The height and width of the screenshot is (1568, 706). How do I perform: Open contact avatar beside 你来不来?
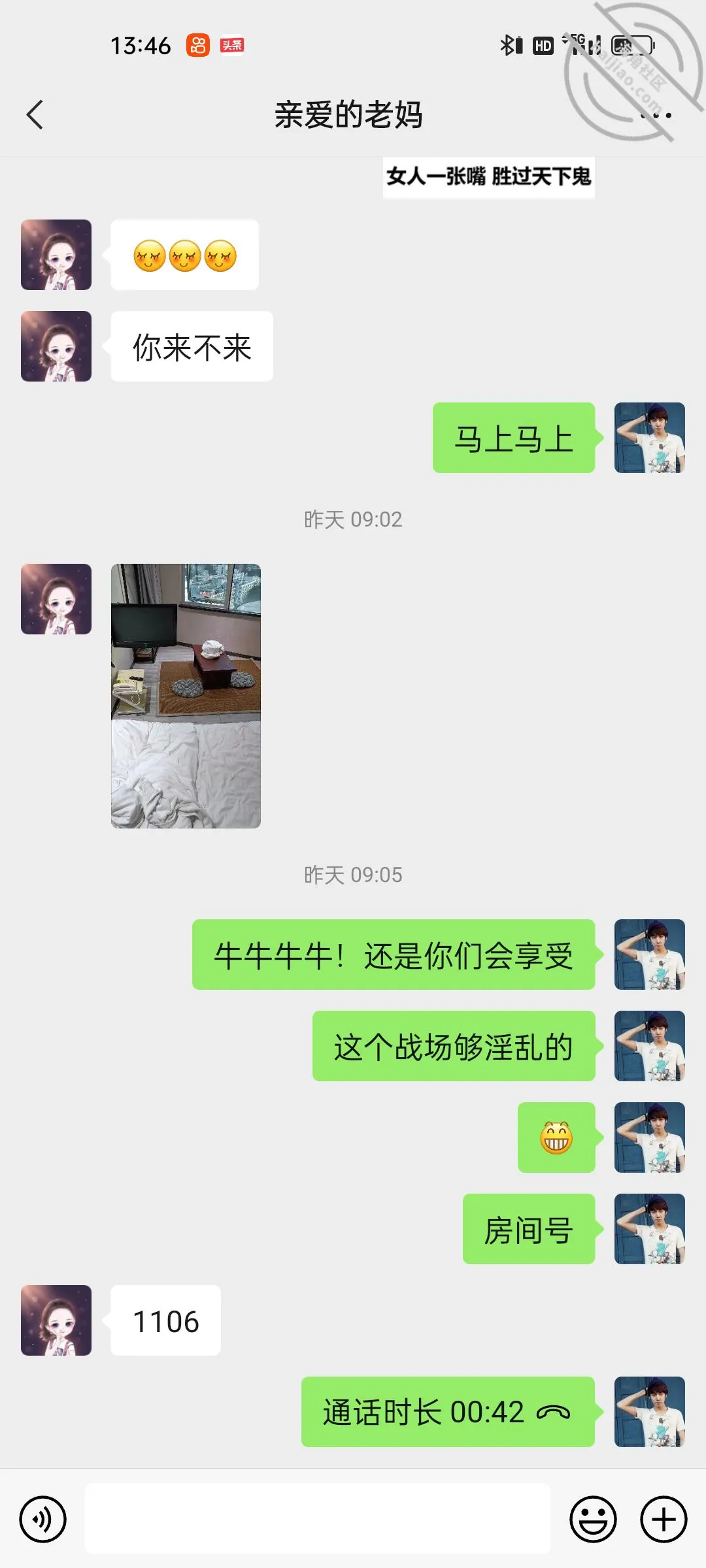point(56,346)
